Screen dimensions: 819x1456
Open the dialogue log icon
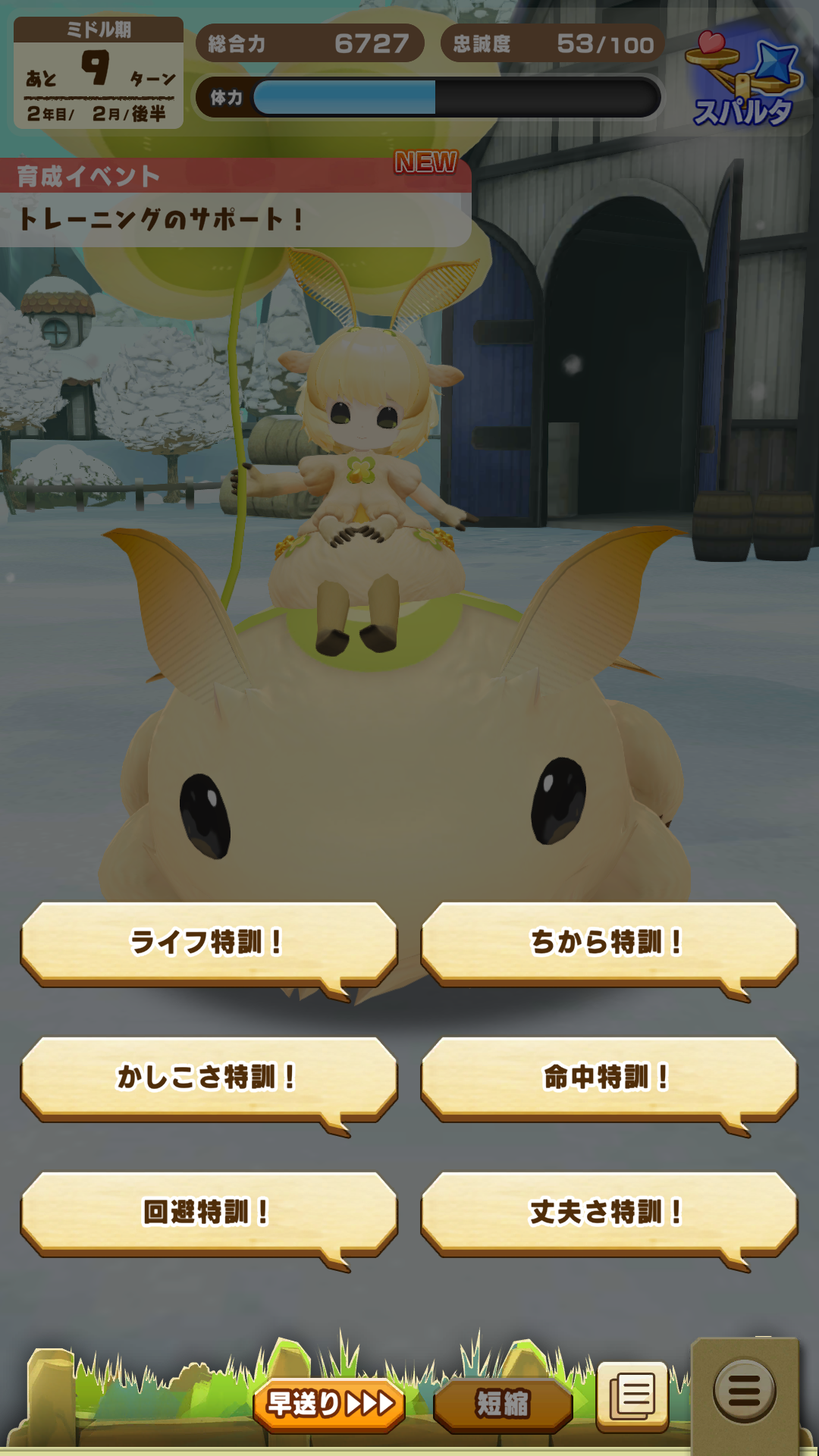click(632, 1395)
